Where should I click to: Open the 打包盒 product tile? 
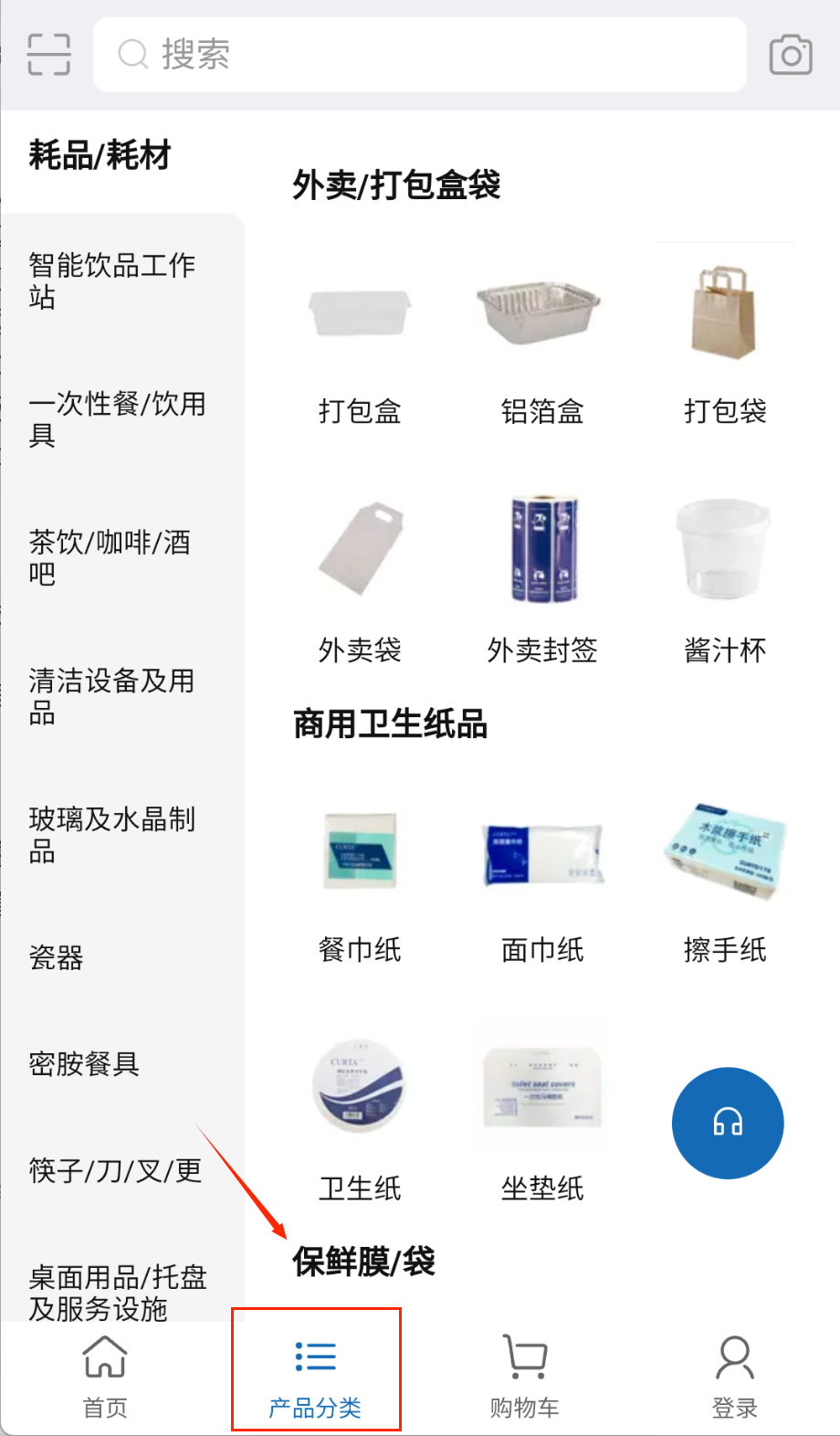click(x=360, y=347)
